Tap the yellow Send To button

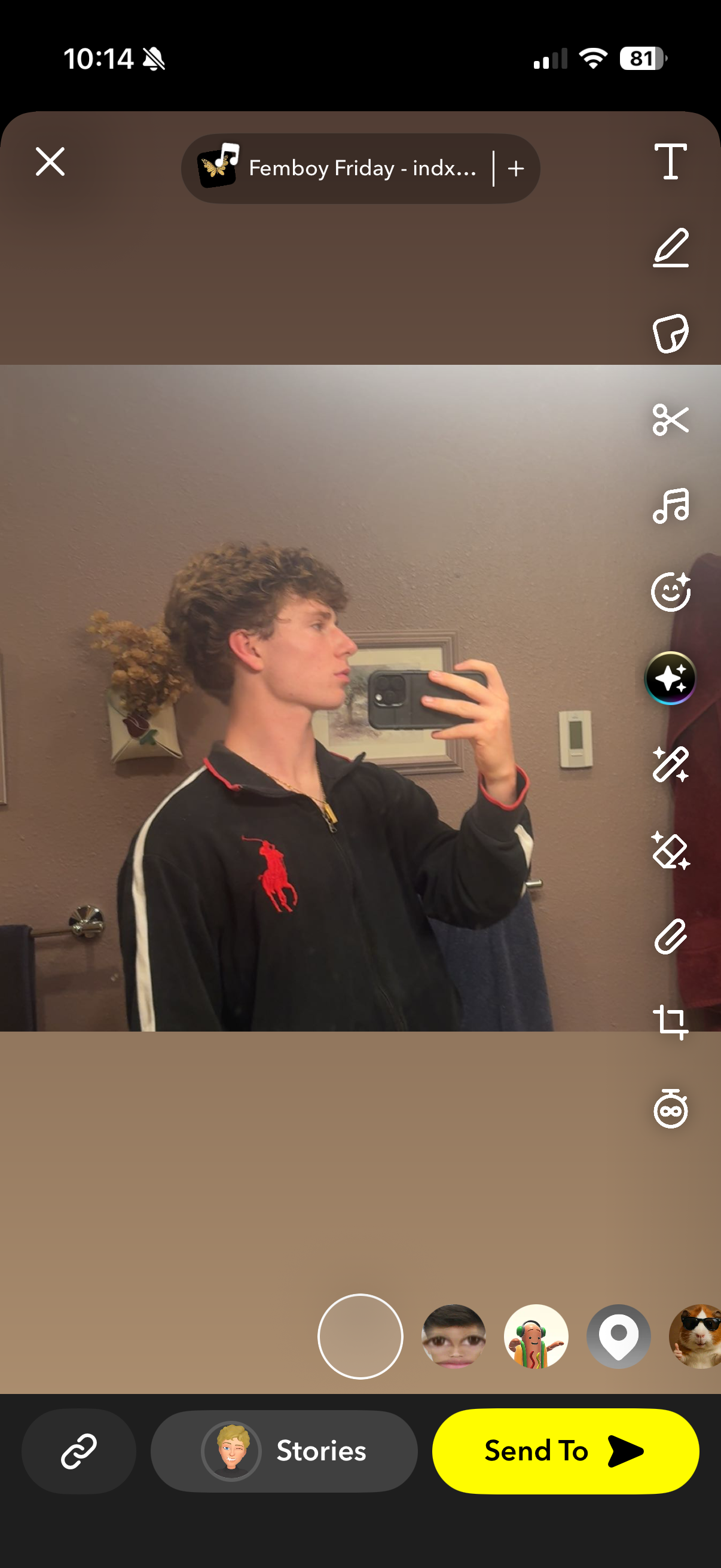(564, 1451)
